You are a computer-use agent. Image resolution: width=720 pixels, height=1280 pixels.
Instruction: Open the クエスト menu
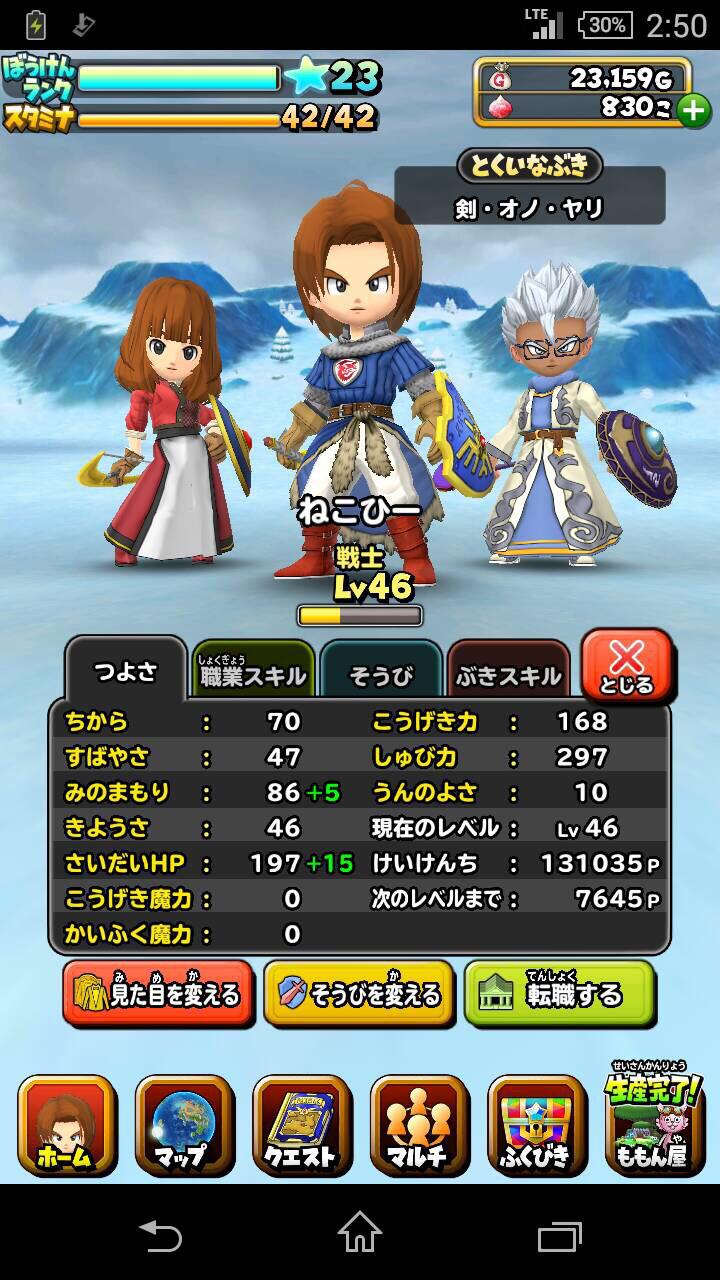point(302,1125)
